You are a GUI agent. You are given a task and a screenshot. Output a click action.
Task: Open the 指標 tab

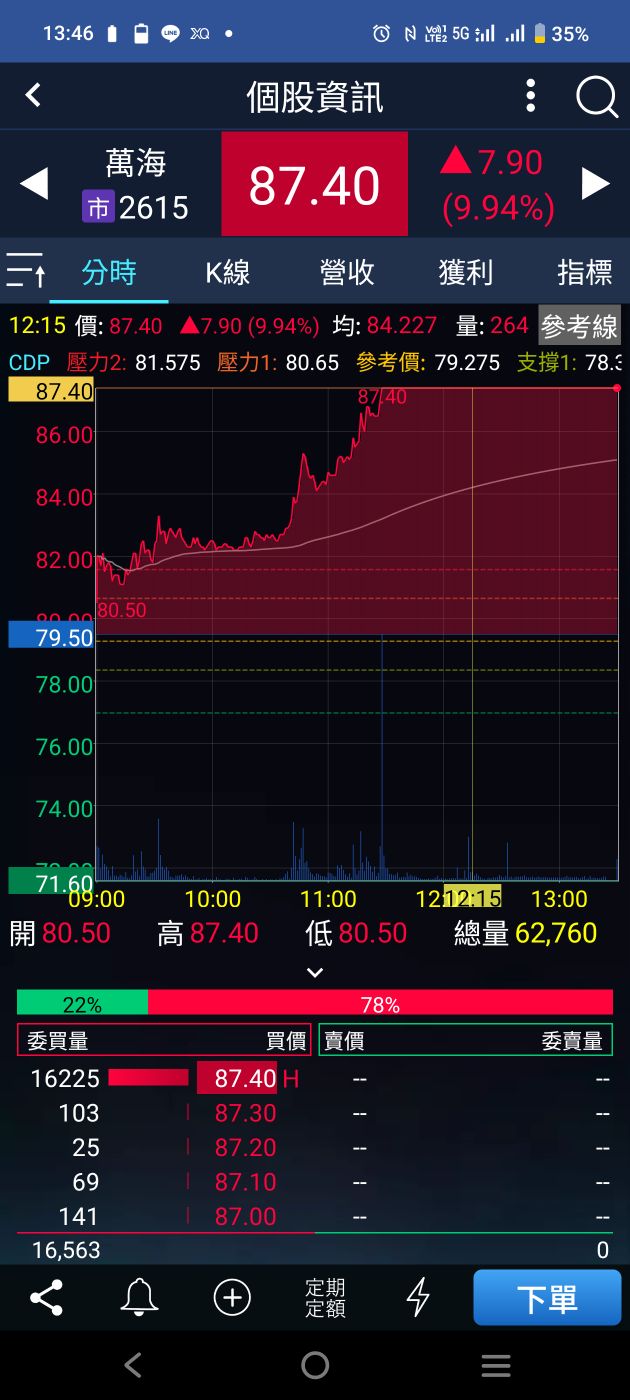(x=584, y=272)
